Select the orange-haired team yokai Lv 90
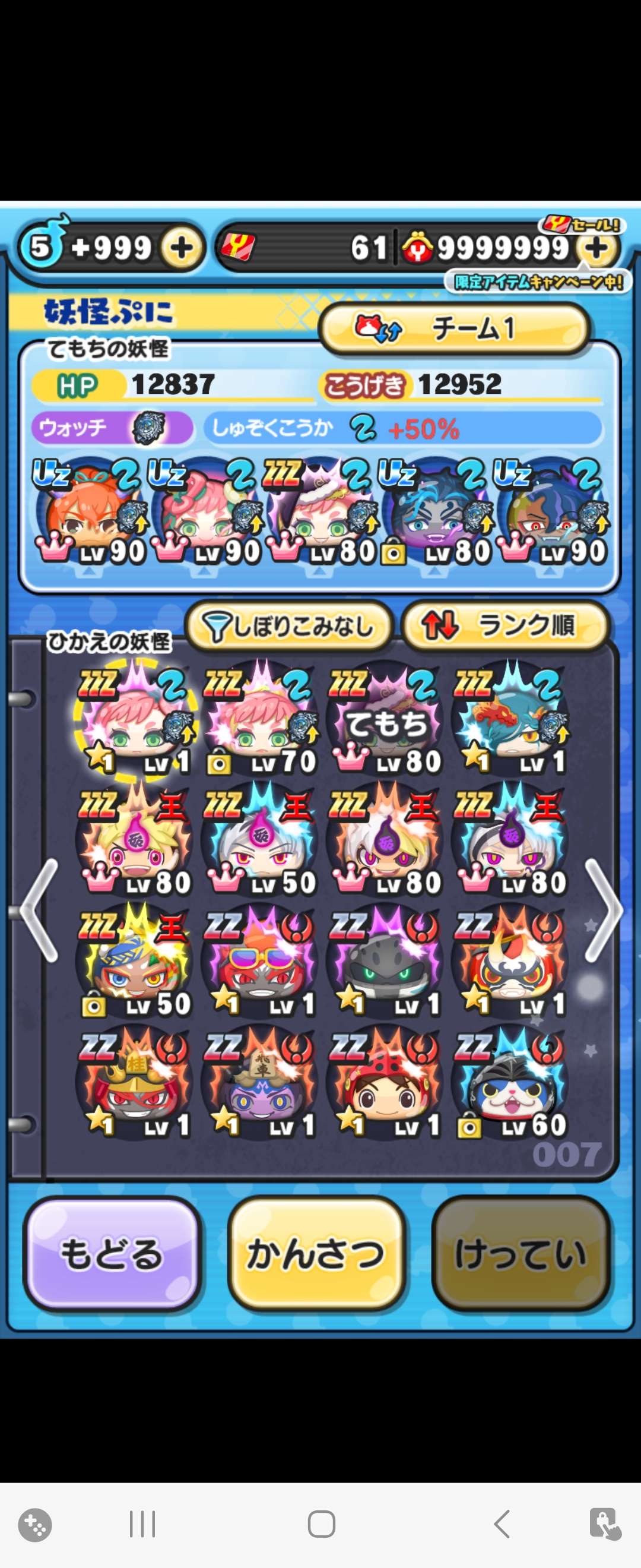Viewport: 641px width, 1568px height. [90, 513]
